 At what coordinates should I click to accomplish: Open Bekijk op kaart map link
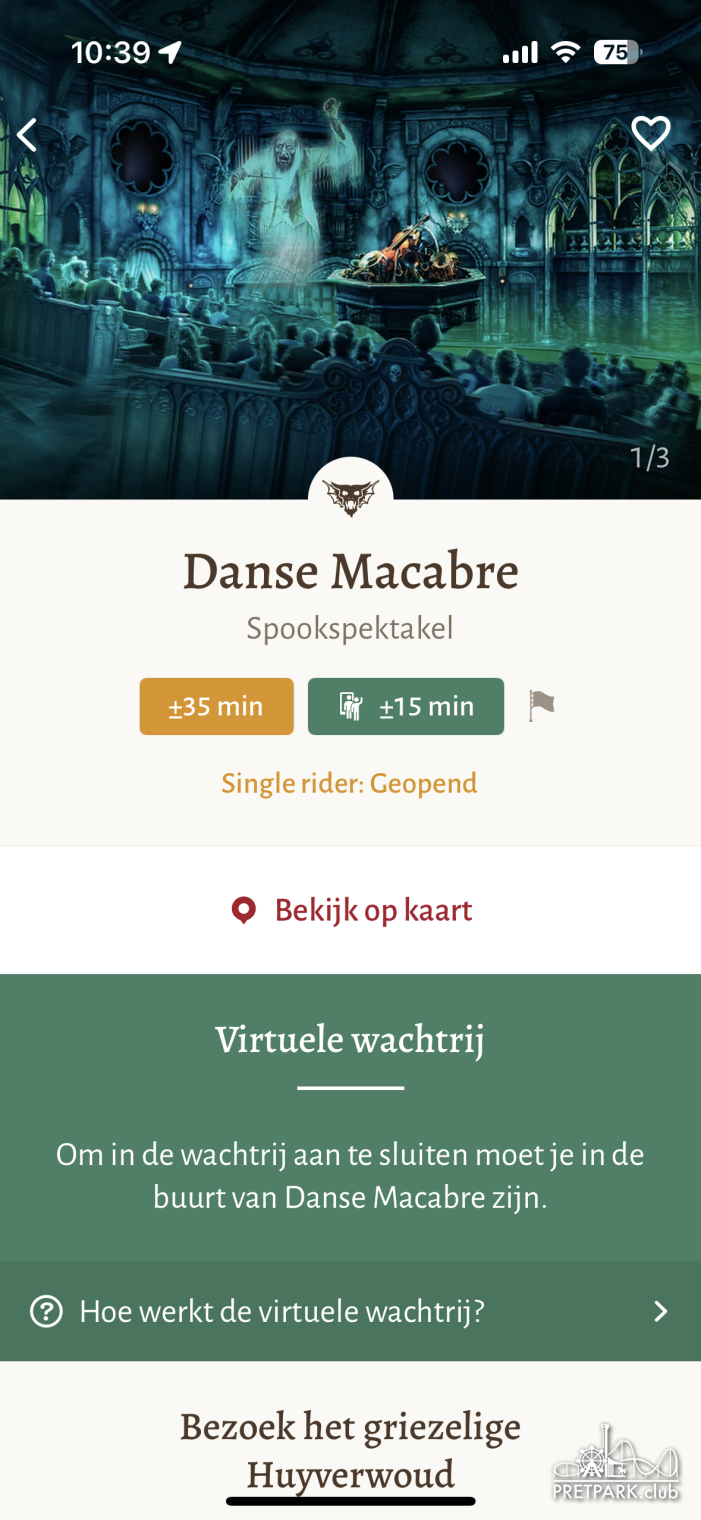(x=351, y=910)
